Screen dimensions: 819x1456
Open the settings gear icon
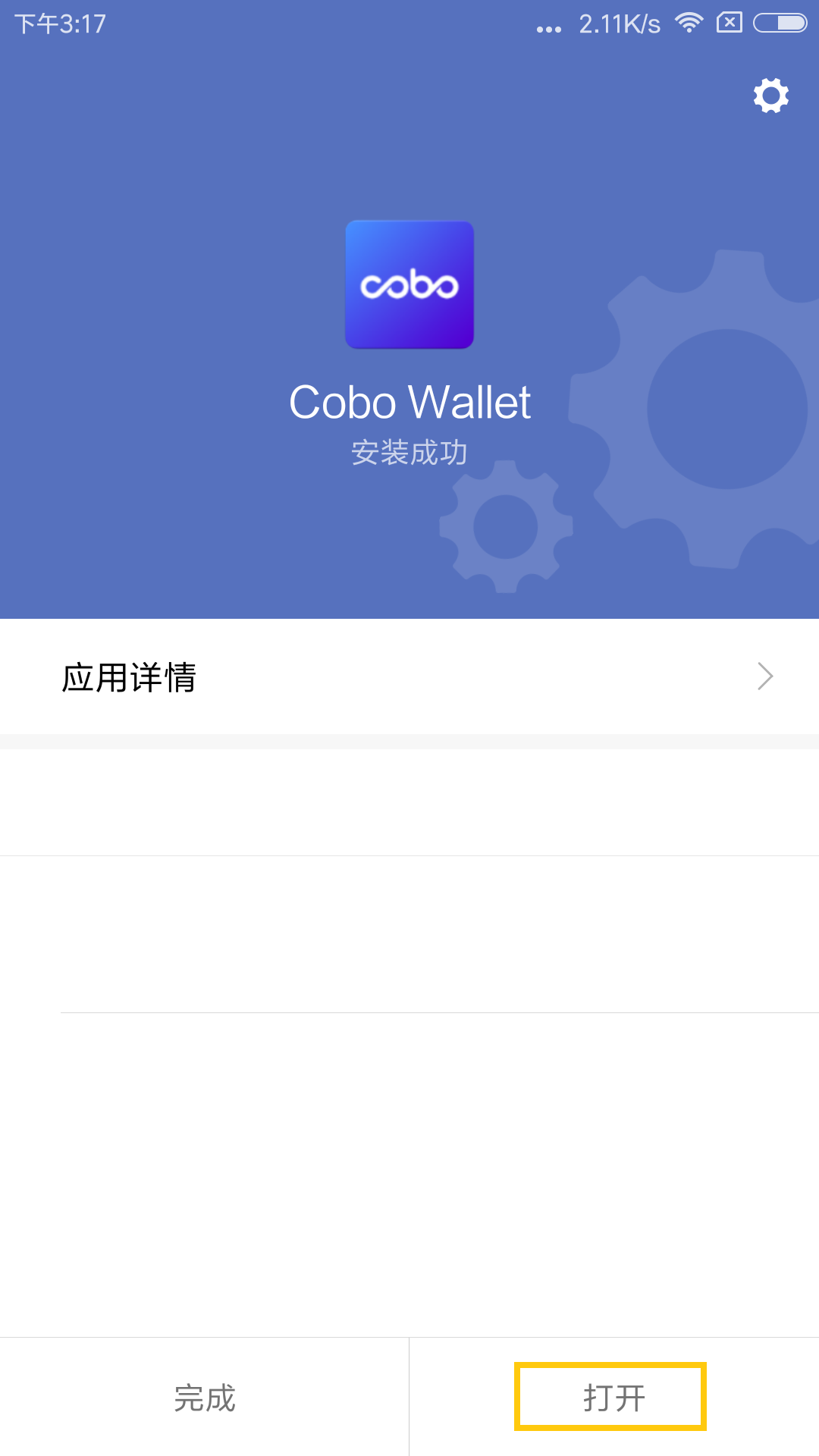[770, 96]
